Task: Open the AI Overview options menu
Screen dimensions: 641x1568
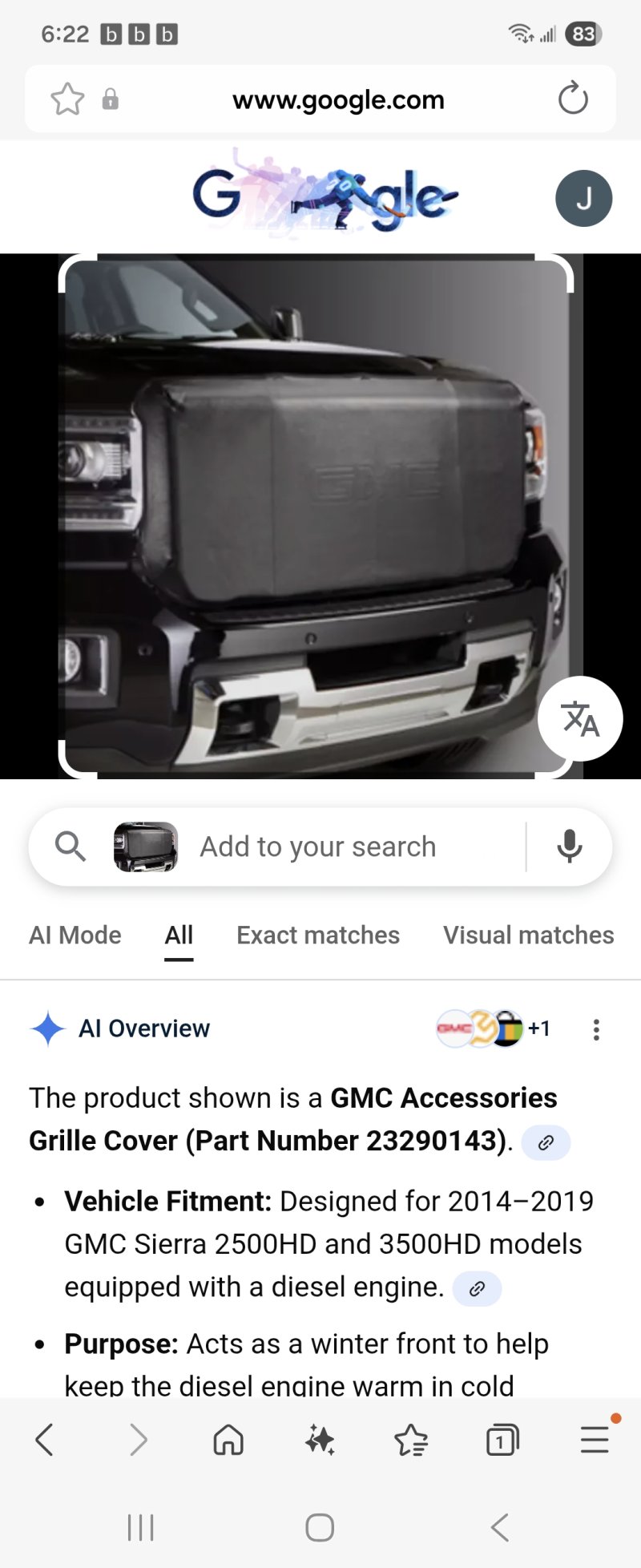Action: [596, 1029]
